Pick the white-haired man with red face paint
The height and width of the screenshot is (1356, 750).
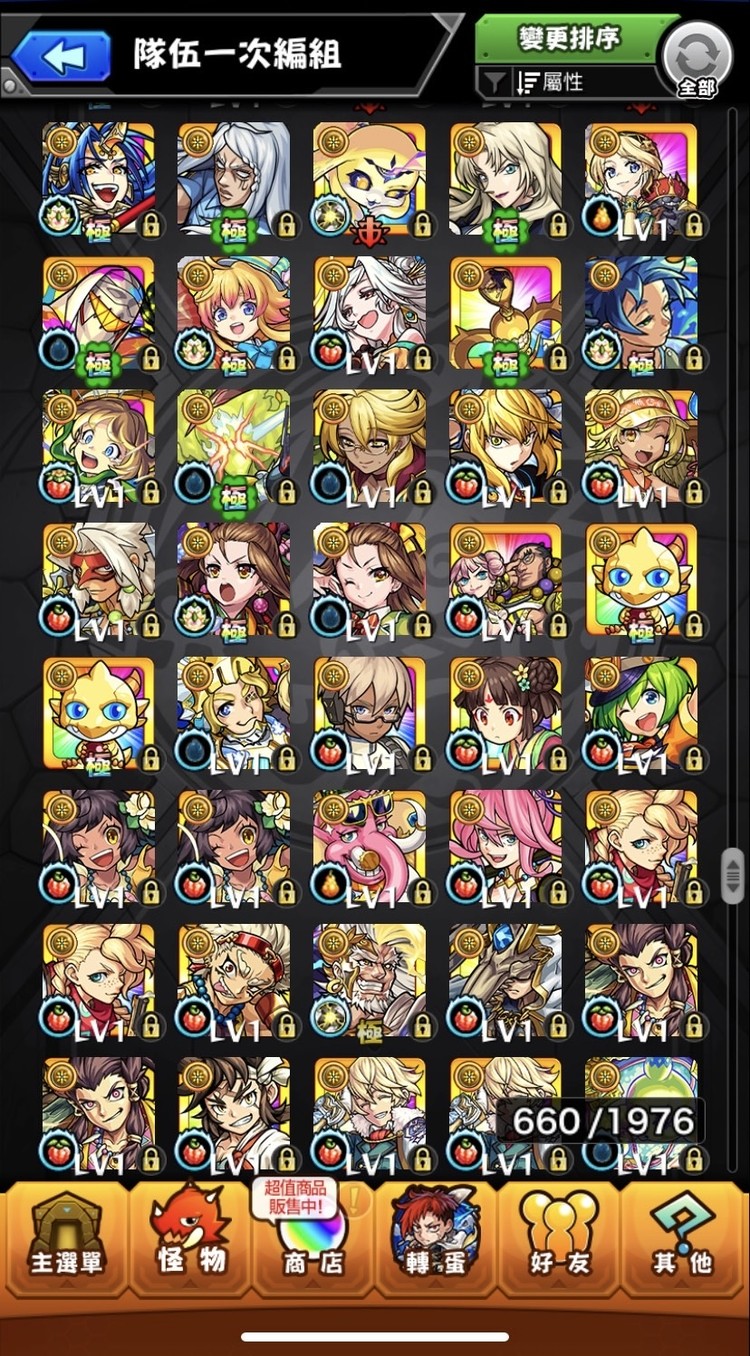pyautogui.click(x=98, y=578)
